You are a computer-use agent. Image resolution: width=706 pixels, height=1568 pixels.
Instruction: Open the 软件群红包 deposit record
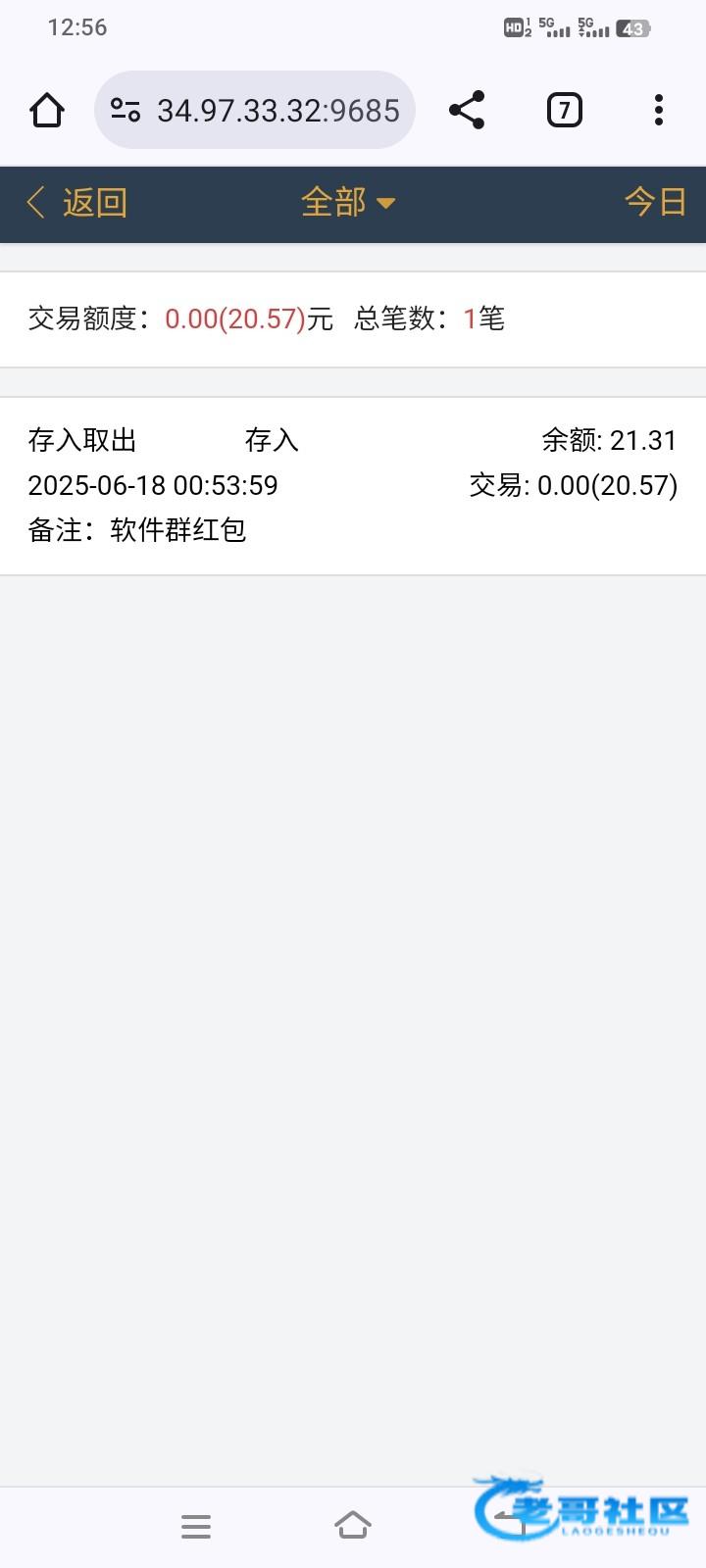(353, 486)
